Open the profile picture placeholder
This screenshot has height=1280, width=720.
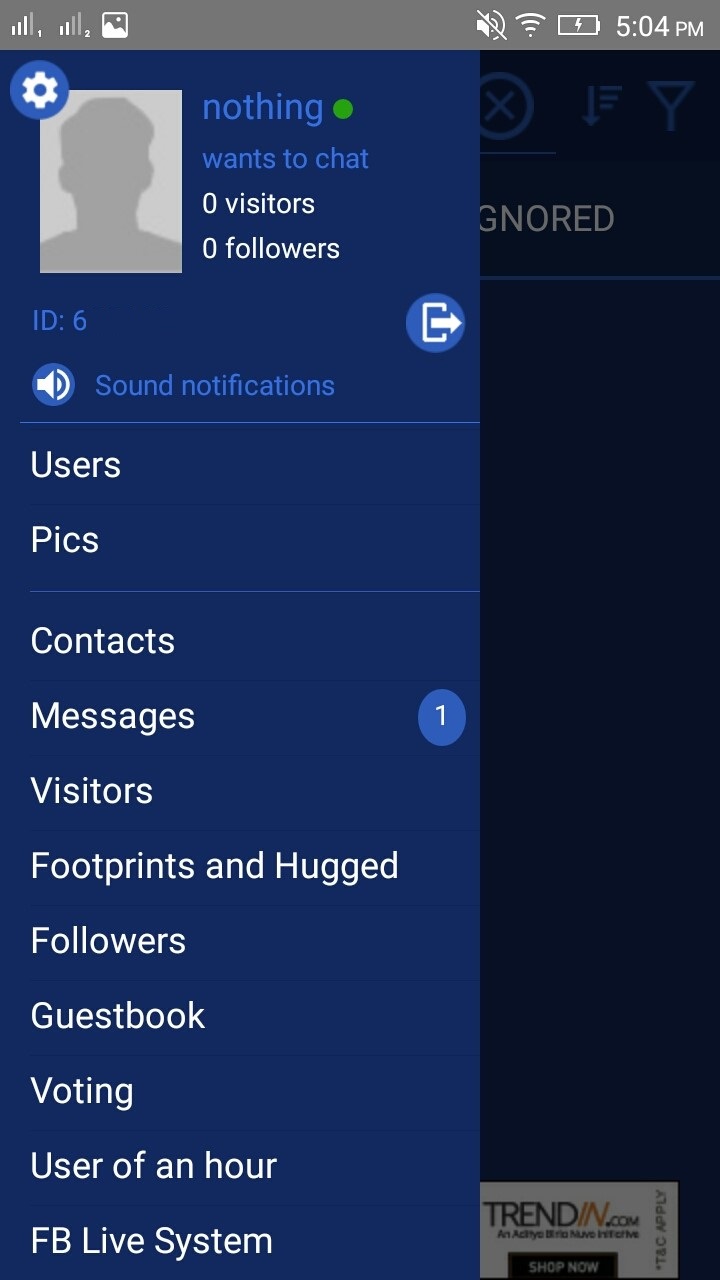click(x=111, y=181)
